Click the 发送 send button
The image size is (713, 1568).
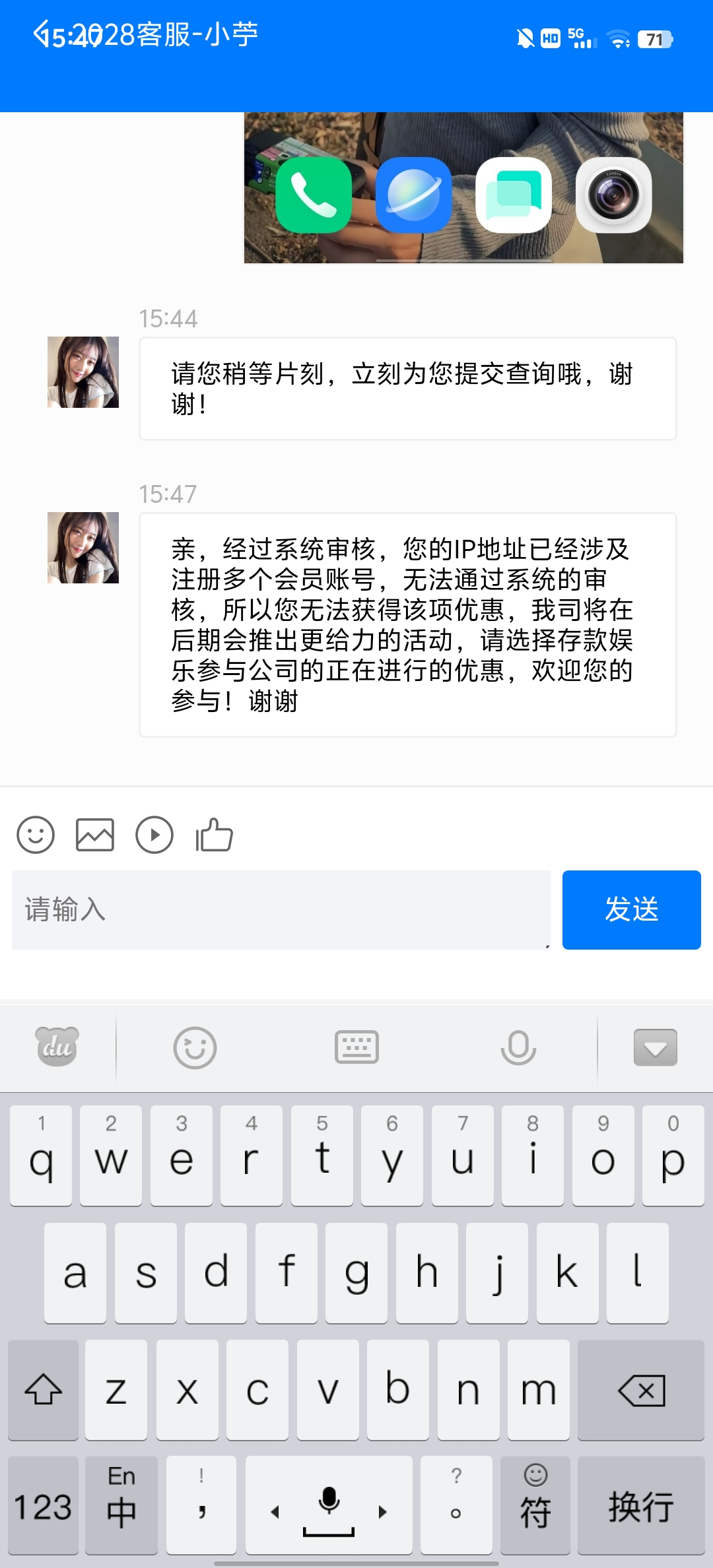pyautogui.click(x=631, y=909)
